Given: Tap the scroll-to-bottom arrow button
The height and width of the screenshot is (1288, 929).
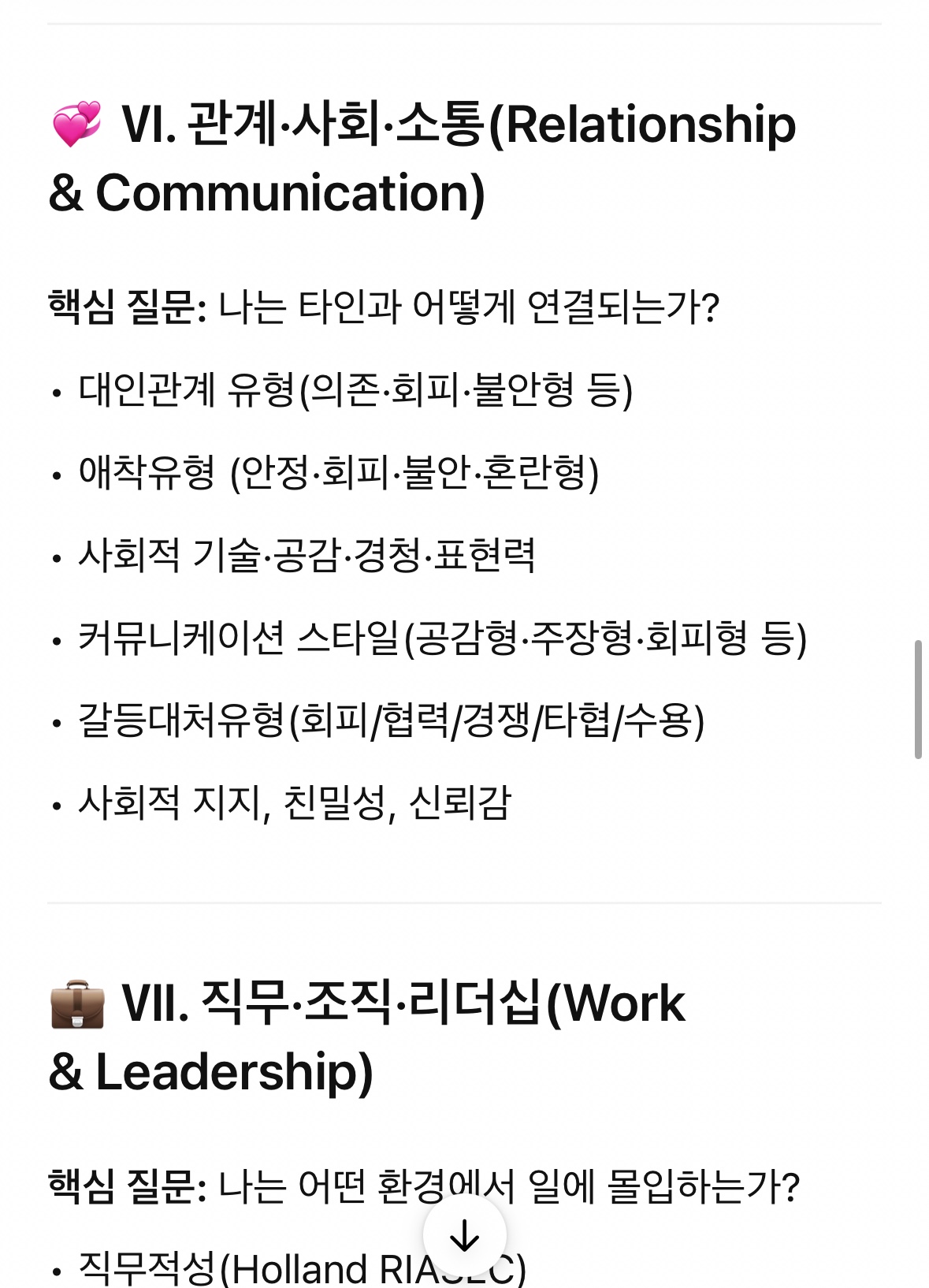Looking at the screenshot, I should point(464,1235).
